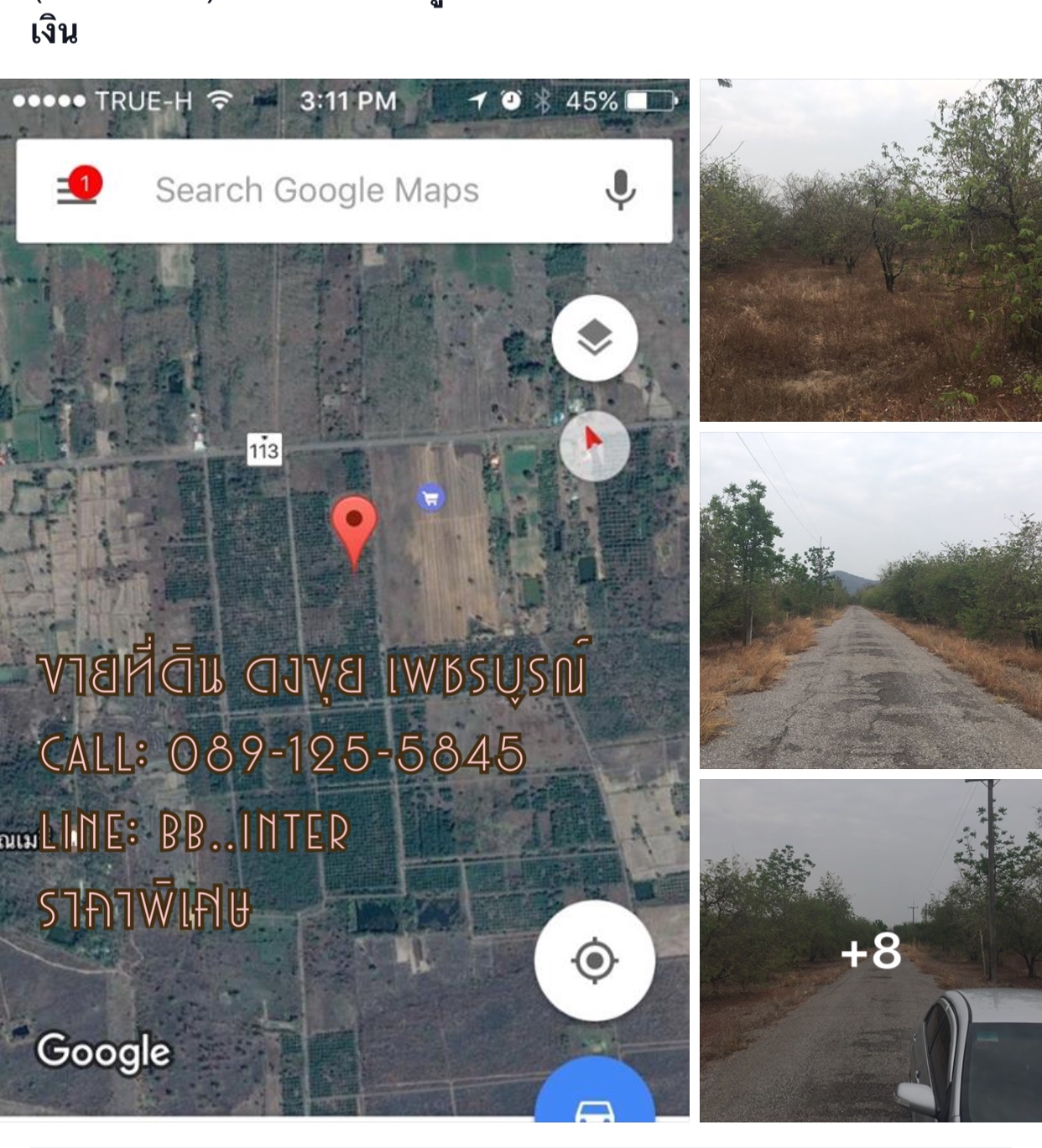
Task: Open the photo of the empty paved road
Action: tap(870, 600)
